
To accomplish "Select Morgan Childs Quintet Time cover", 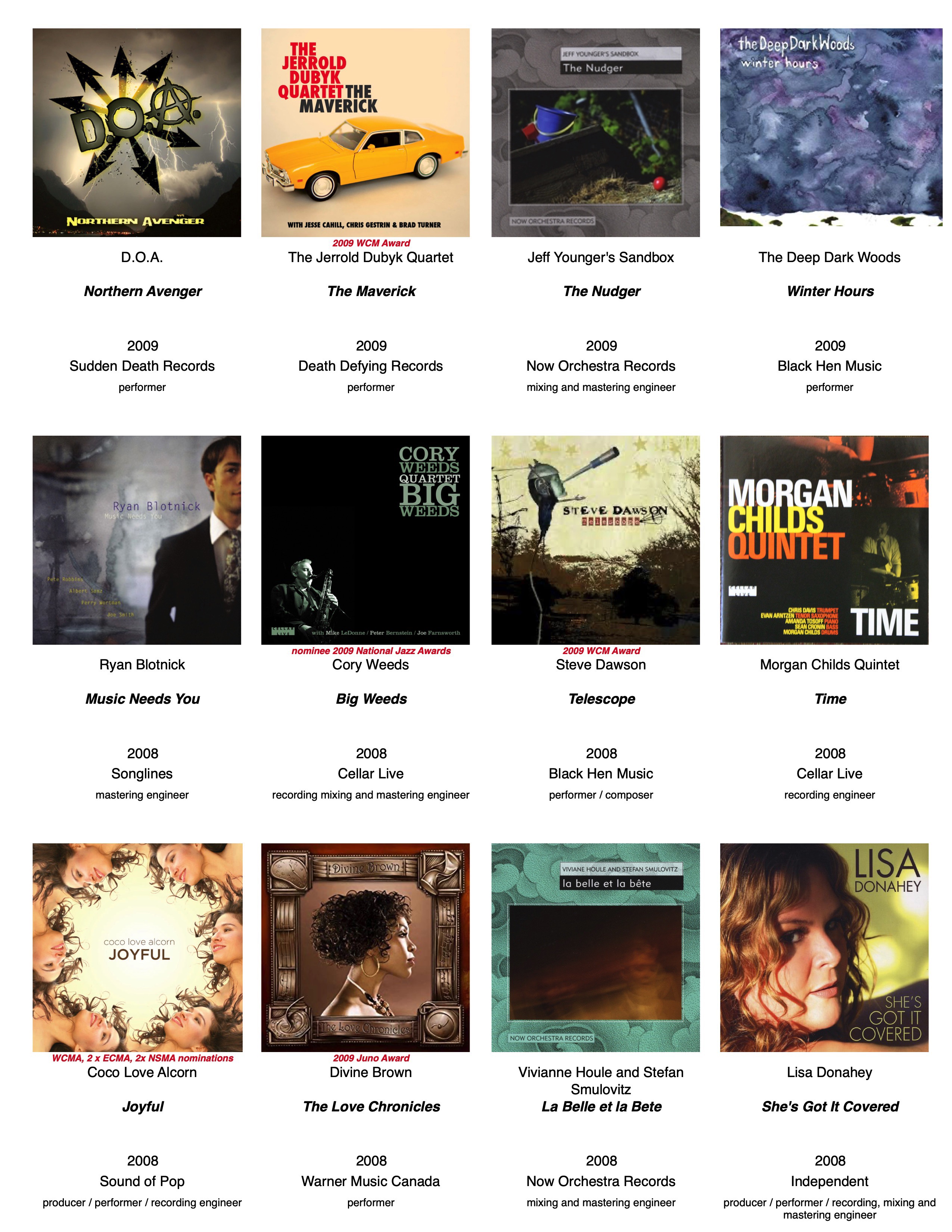I will [824, 540].
